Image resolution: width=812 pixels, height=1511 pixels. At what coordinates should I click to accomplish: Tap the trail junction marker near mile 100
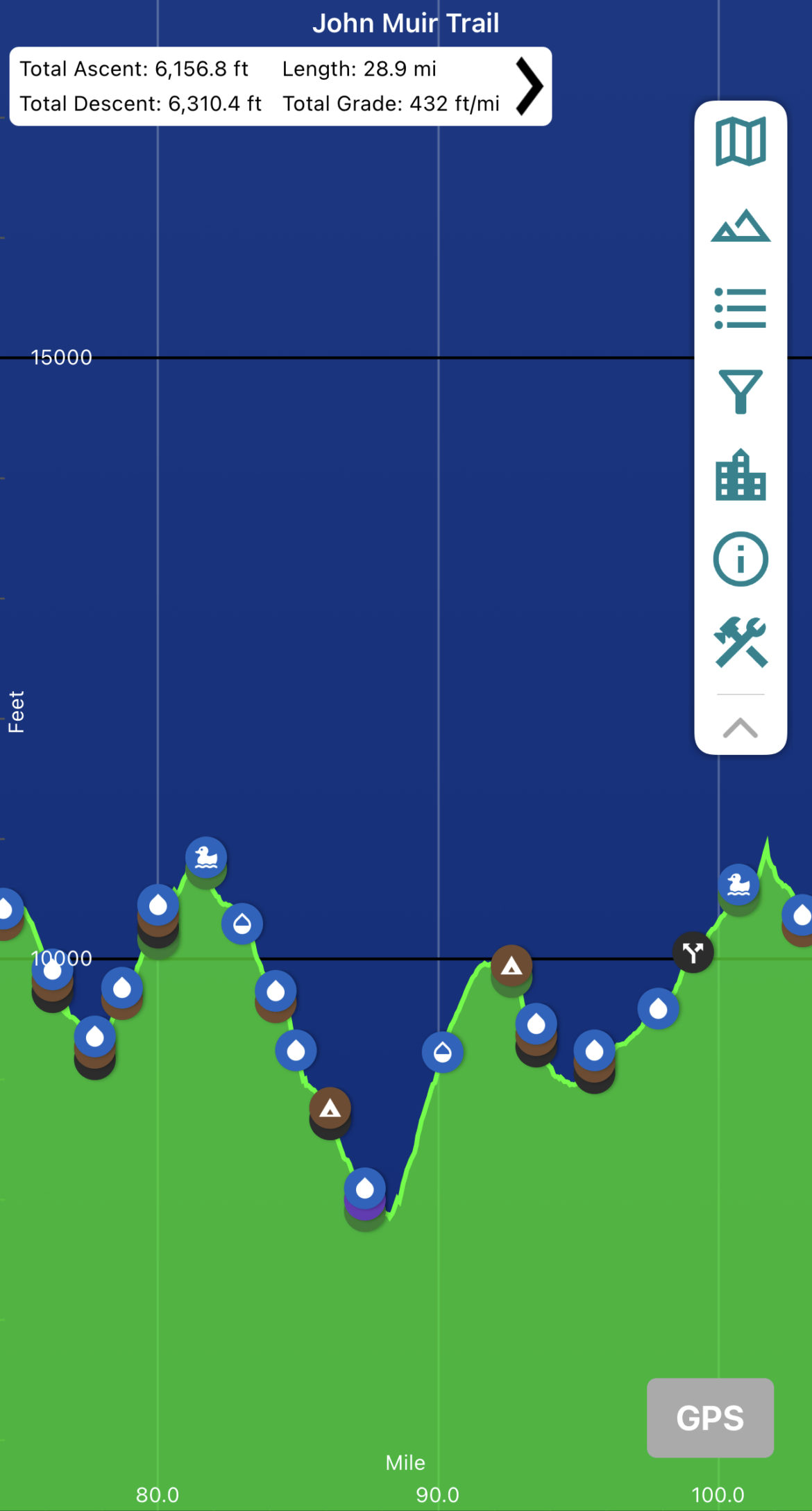pos(693,953)
